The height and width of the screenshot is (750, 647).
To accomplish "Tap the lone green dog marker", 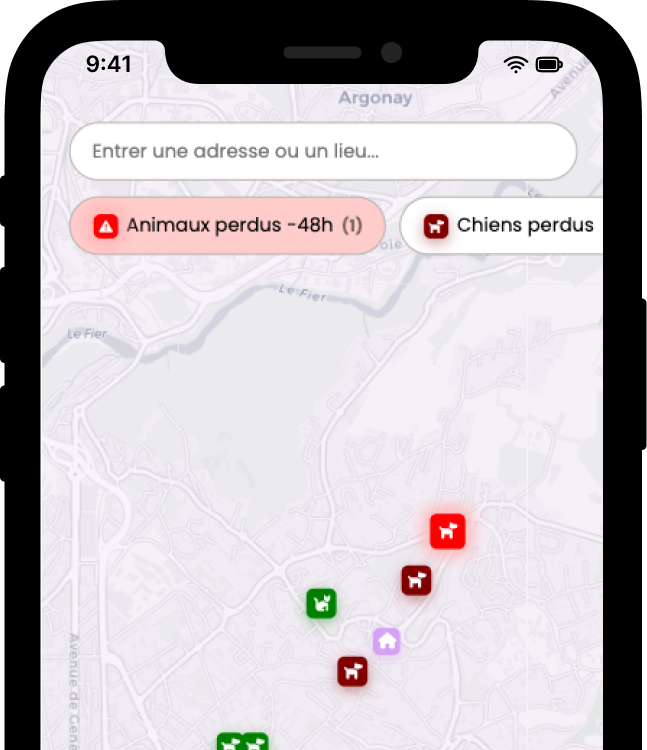I will coord(321,603).
